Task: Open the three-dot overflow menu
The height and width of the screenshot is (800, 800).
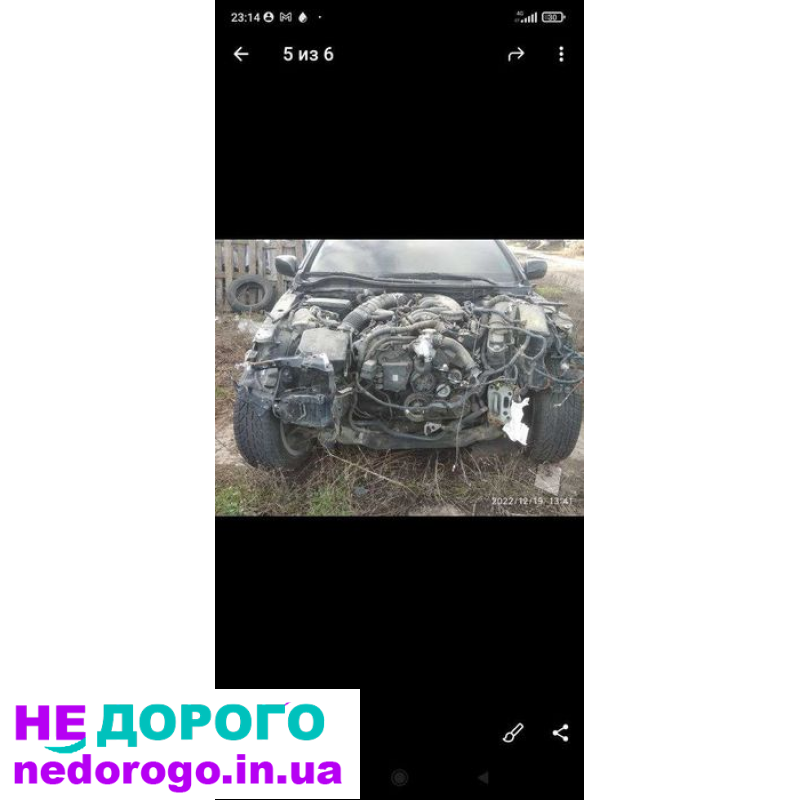Action: [x=561, y=54]
